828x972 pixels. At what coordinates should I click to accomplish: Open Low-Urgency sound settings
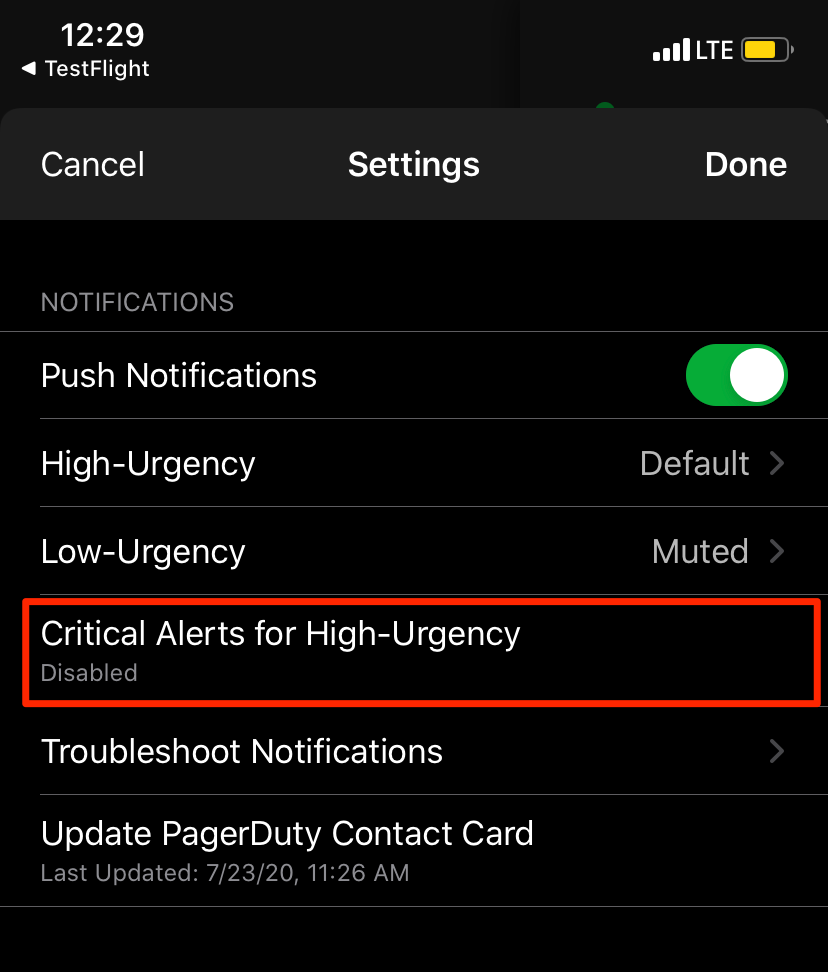click(x=413, y=551)
